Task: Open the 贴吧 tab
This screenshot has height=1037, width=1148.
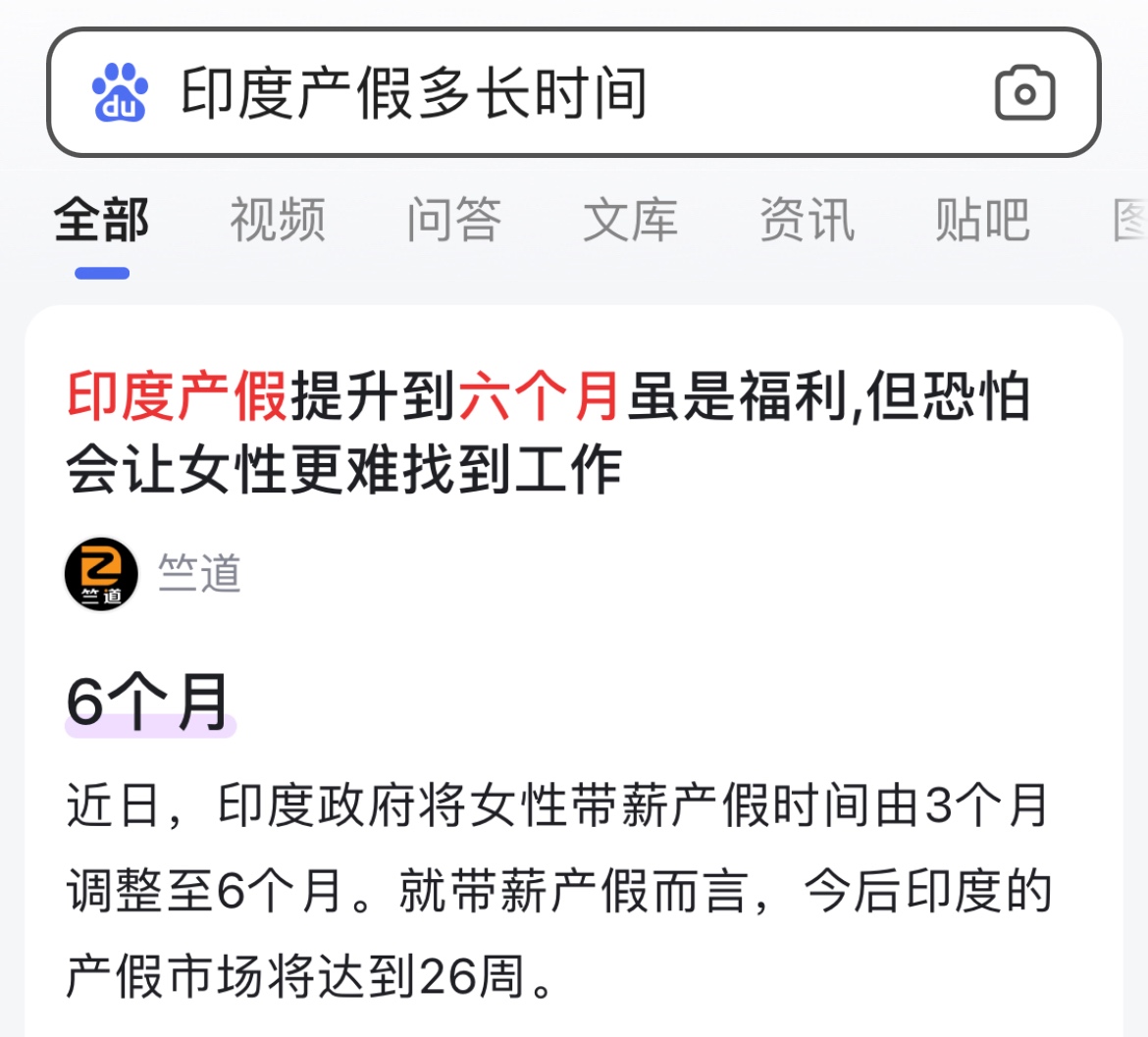Action: [982, 220]
